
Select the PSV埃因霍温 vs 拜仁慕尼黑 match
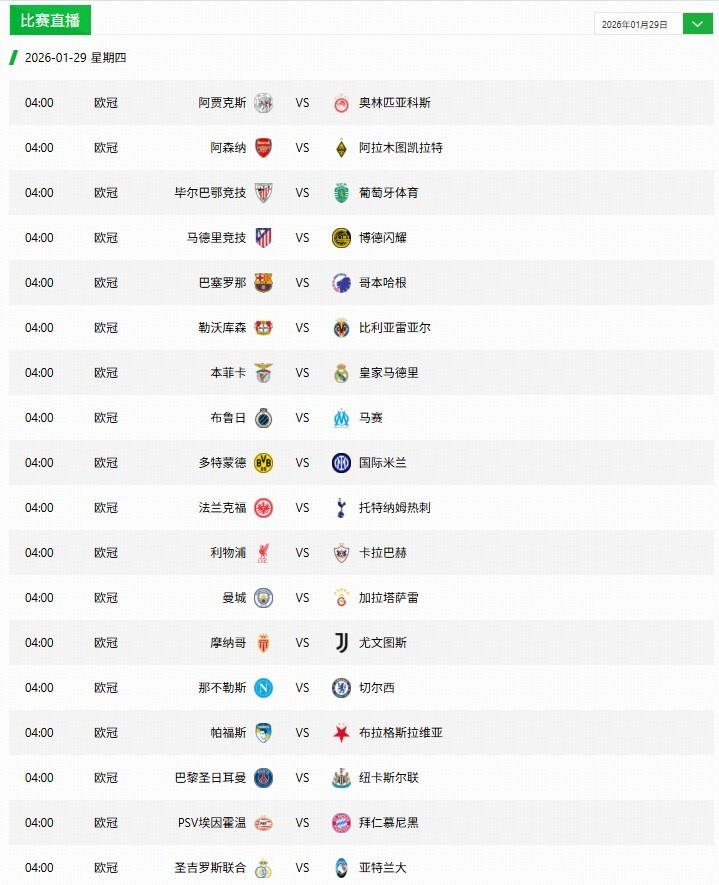[x=302, y=823]
